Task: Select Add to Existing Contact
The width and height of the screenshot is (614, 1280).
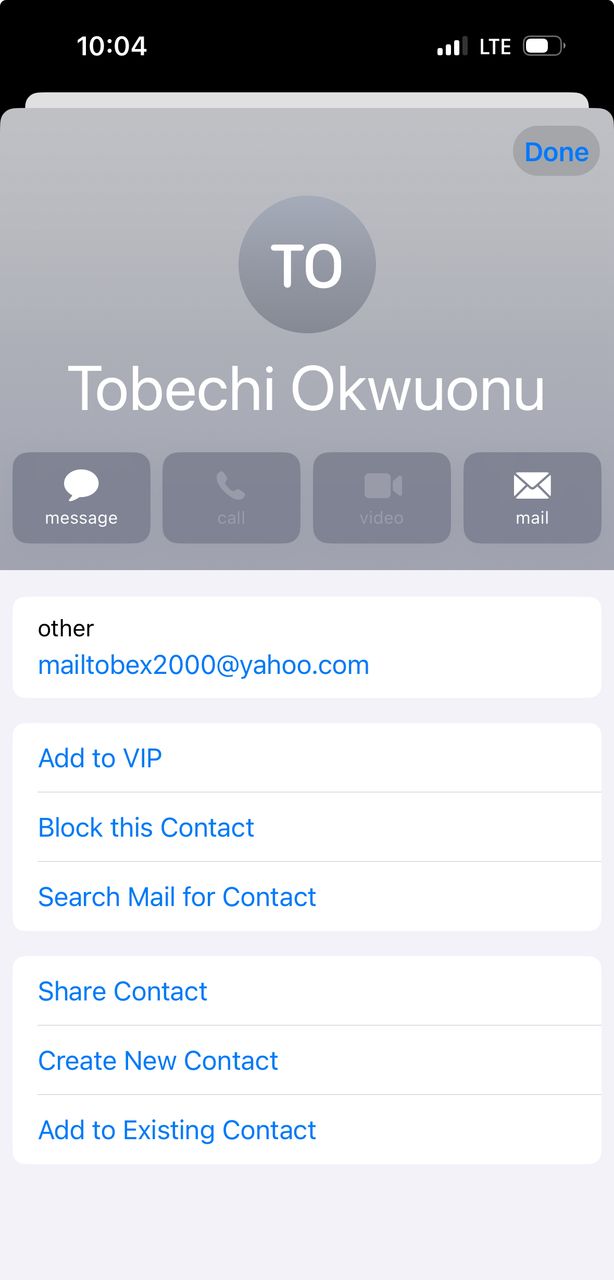Action: (x=177, y=1129)
